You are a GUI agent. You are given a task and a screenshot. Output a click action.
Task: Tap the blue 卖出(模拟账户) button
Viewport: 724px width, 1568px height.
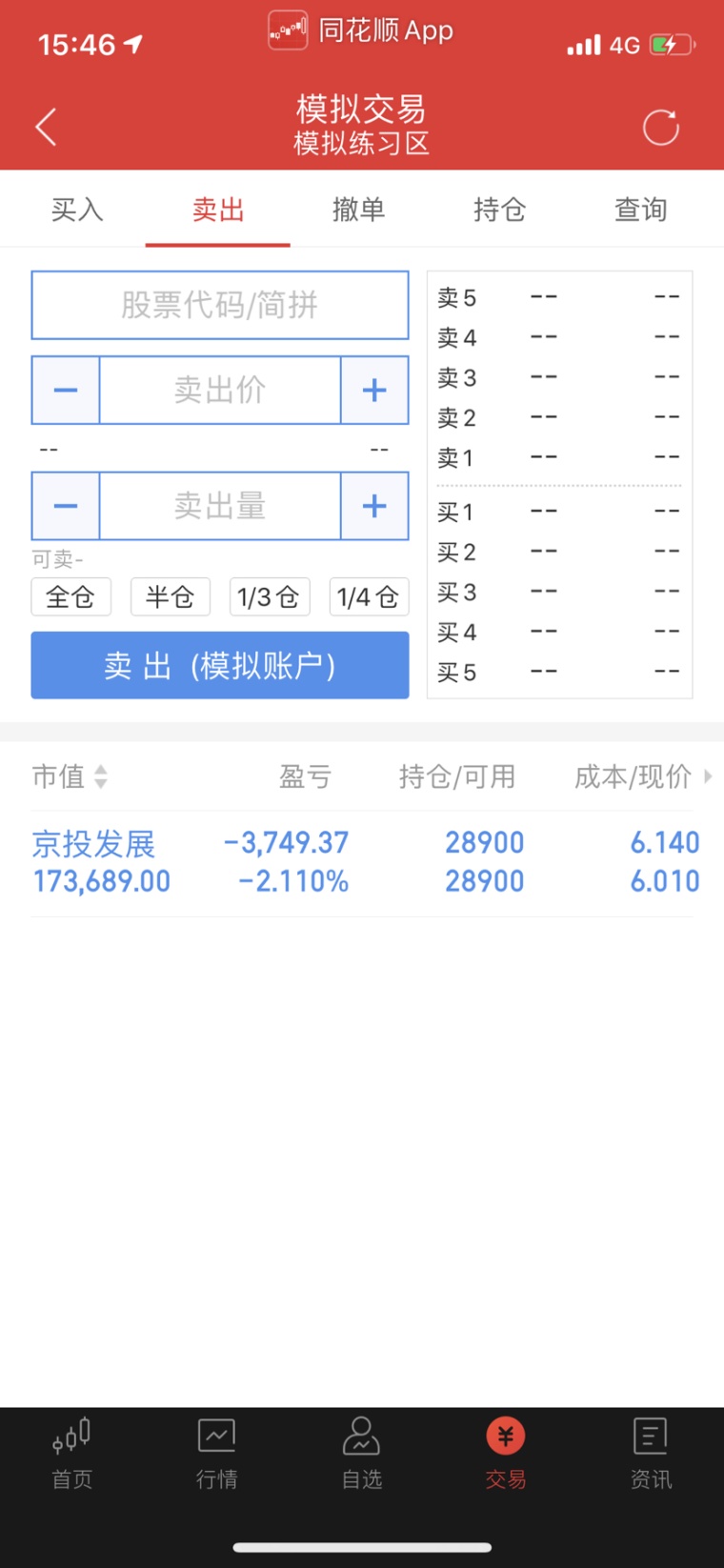click(220, 665)
